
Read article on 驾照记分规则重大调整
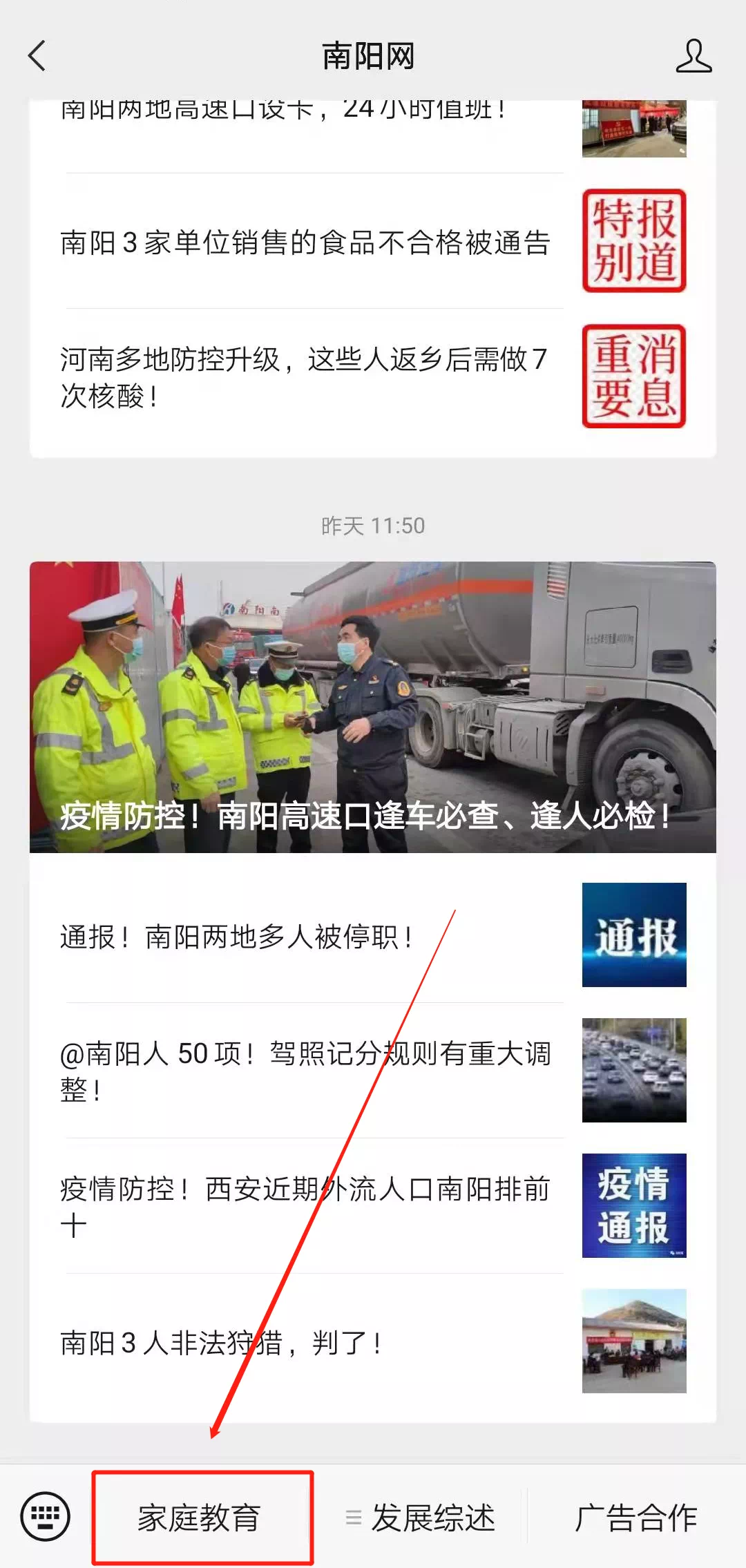tap(305, 1071)
